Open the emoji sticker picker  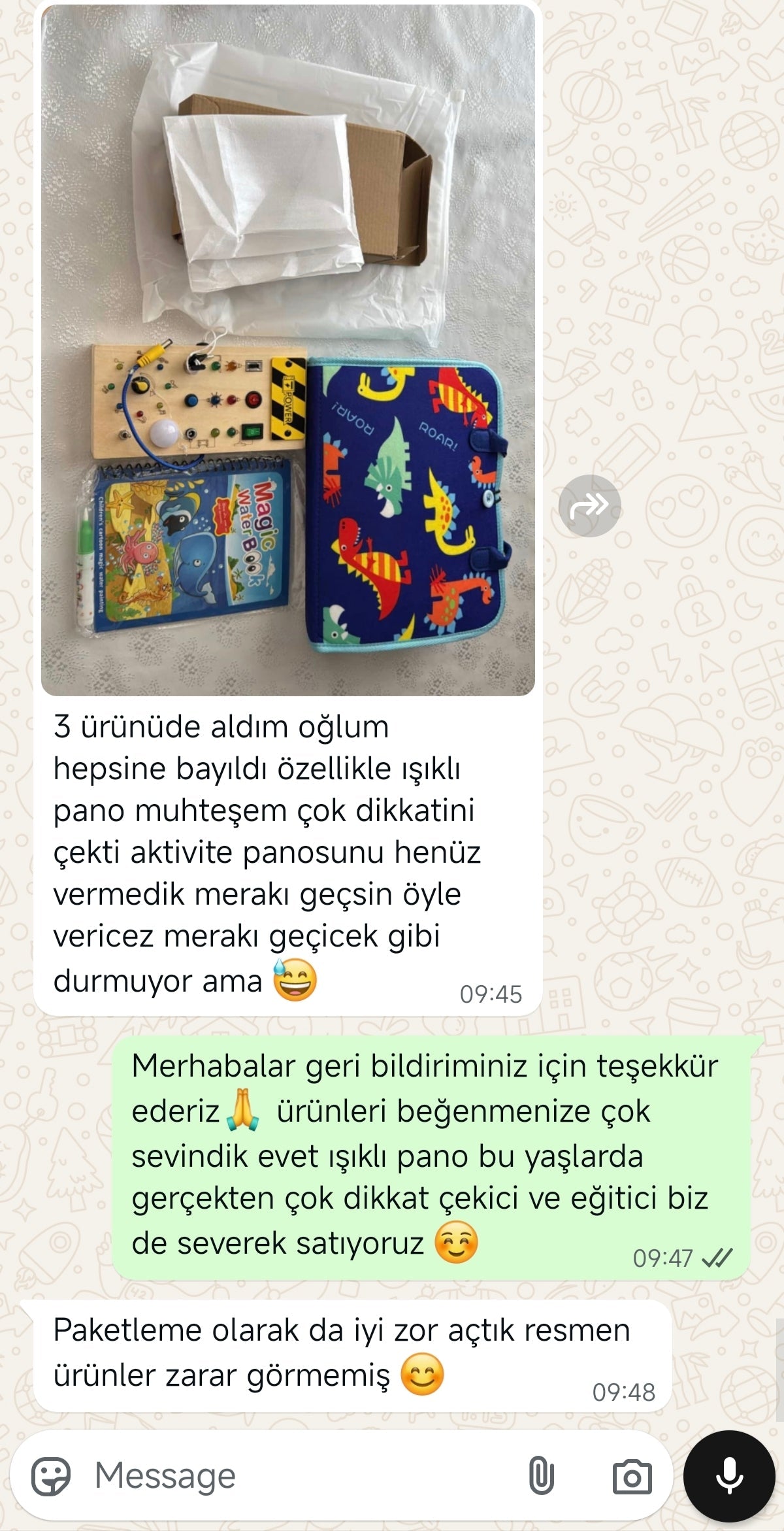[51, 1475]
